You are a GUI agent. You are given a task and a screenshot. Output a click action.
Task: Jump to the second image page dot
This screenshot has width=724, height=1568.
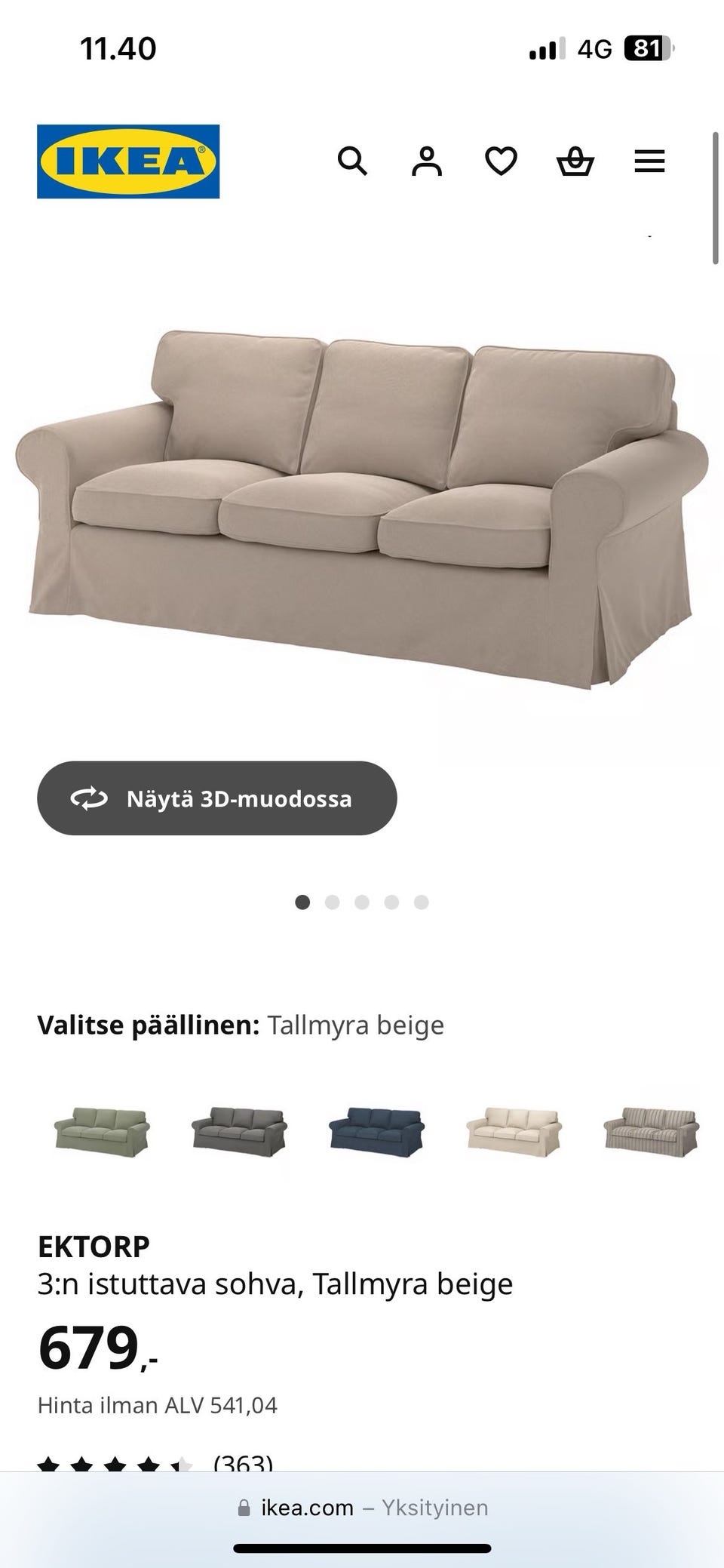333,902
